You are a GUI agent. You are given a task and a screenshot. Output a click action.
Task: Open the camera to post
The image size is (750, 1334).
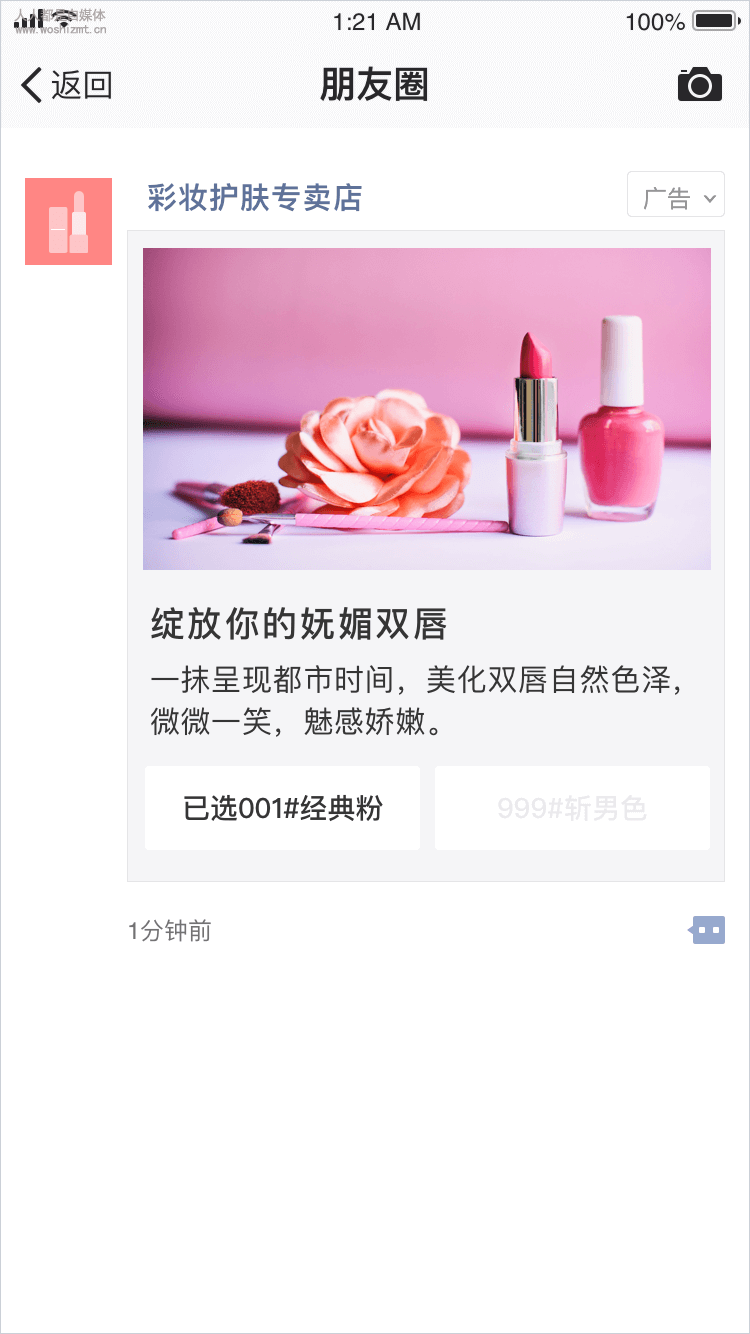[699, 85]
